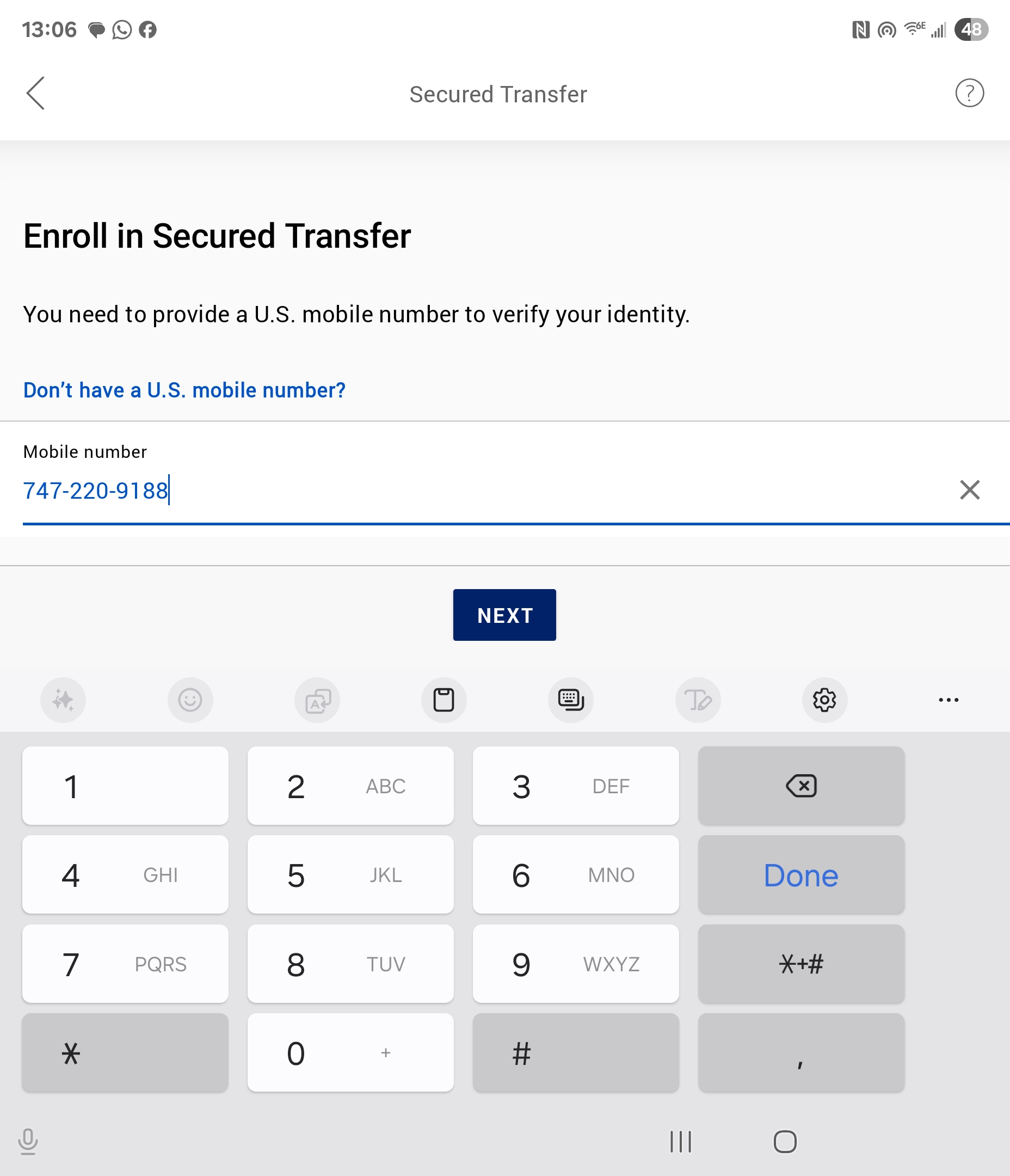Image resolution: width=1010 pixels, height=1176 pixels.
Task: Tap Done on the keypad
Action: coord(801,875)
